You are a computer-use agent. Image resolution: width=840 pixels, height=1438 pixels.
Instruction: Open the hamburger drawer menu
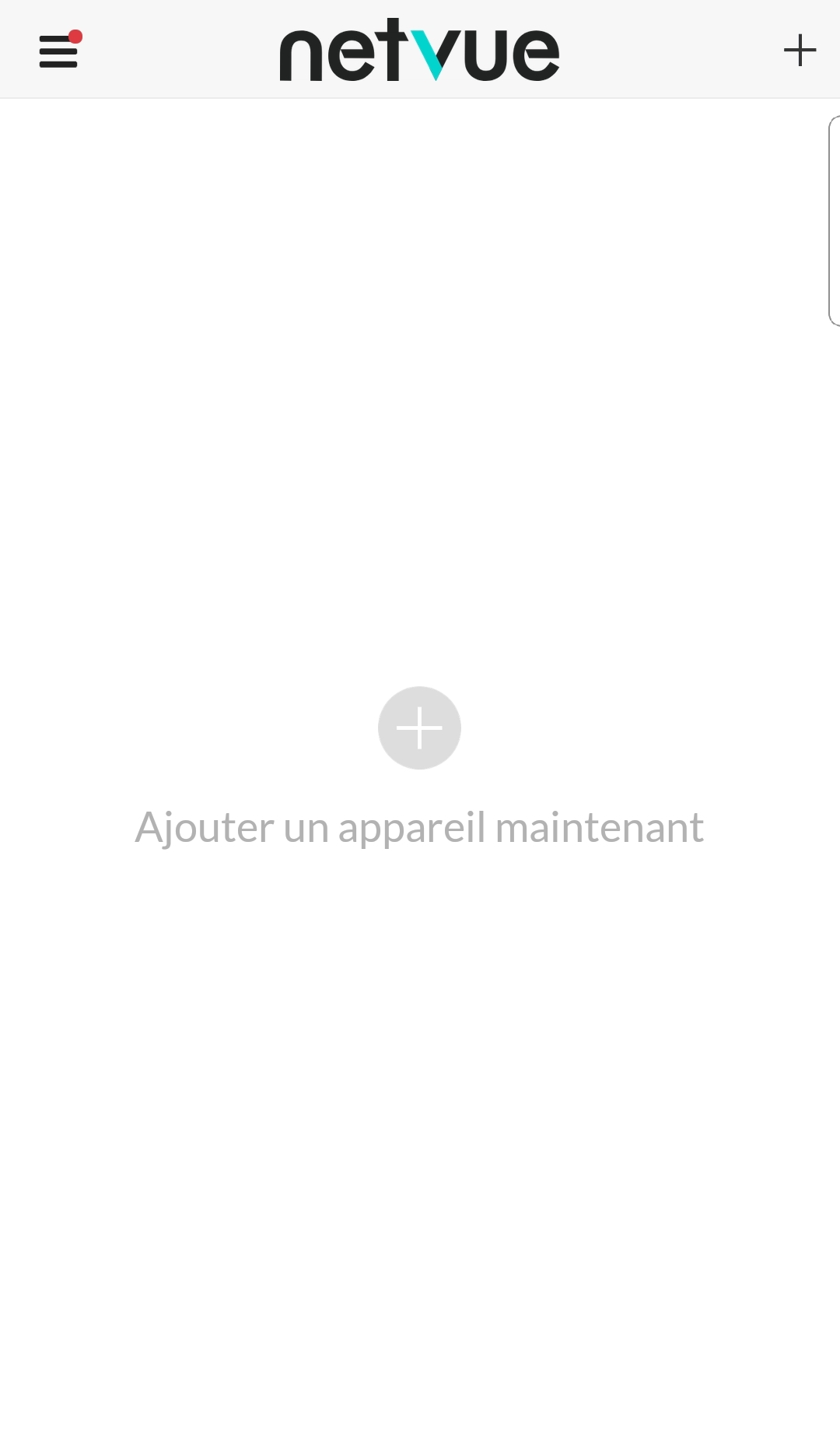[58, 51]
